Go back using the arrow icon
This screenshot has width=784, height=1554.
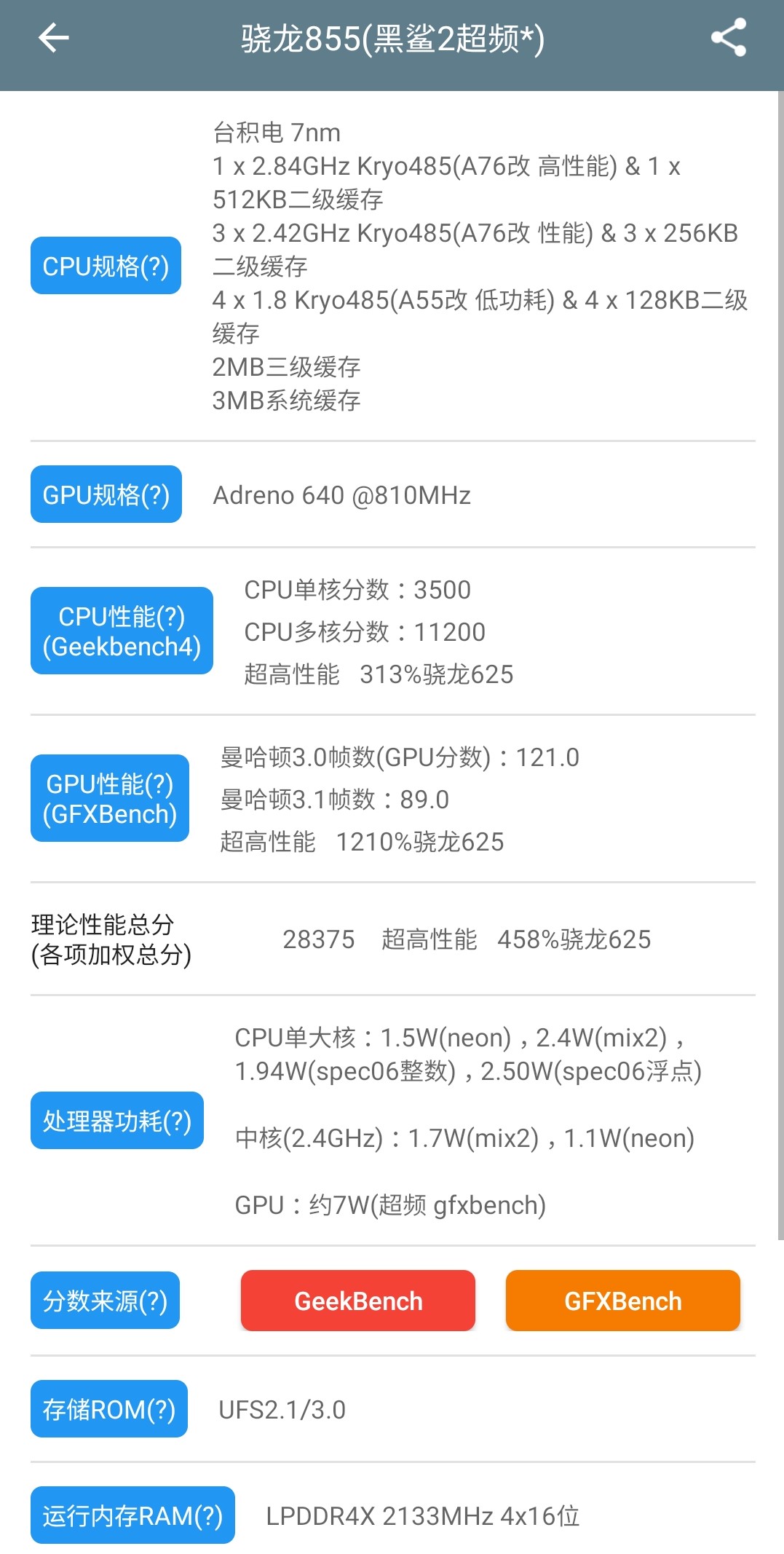click(x=54, y=38)
